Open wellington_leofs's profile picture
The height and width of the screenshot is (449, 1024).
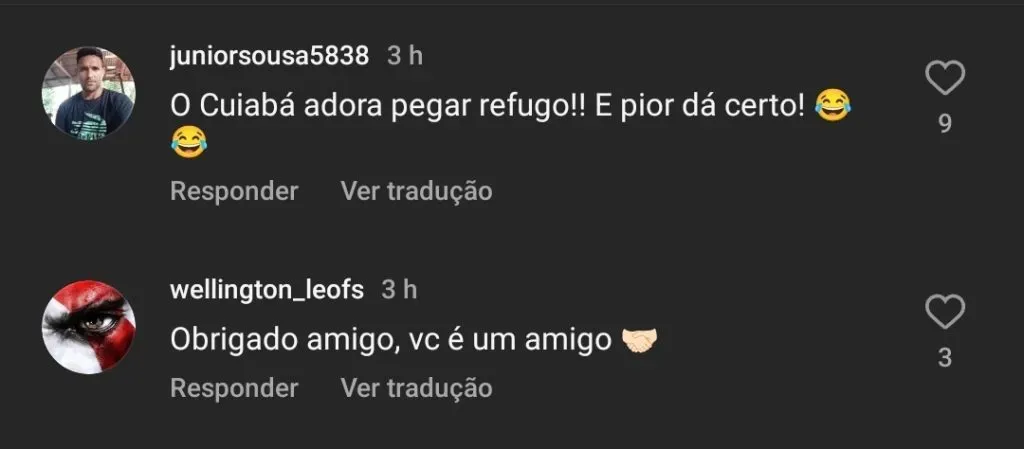(x=88, y=327)
